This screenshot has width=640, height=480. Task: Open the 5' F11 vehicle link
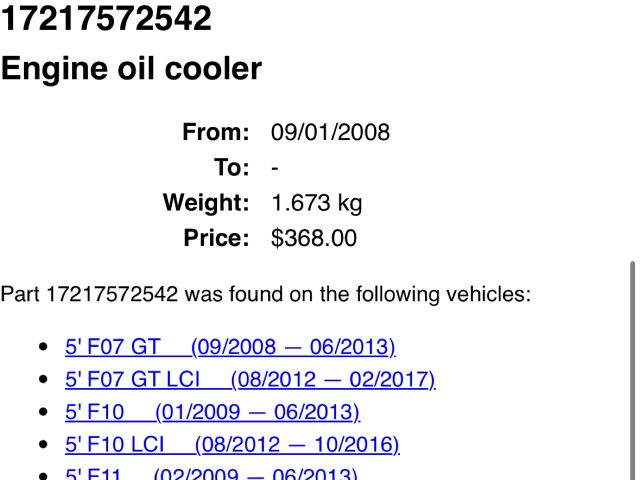[x=210, y=474]
